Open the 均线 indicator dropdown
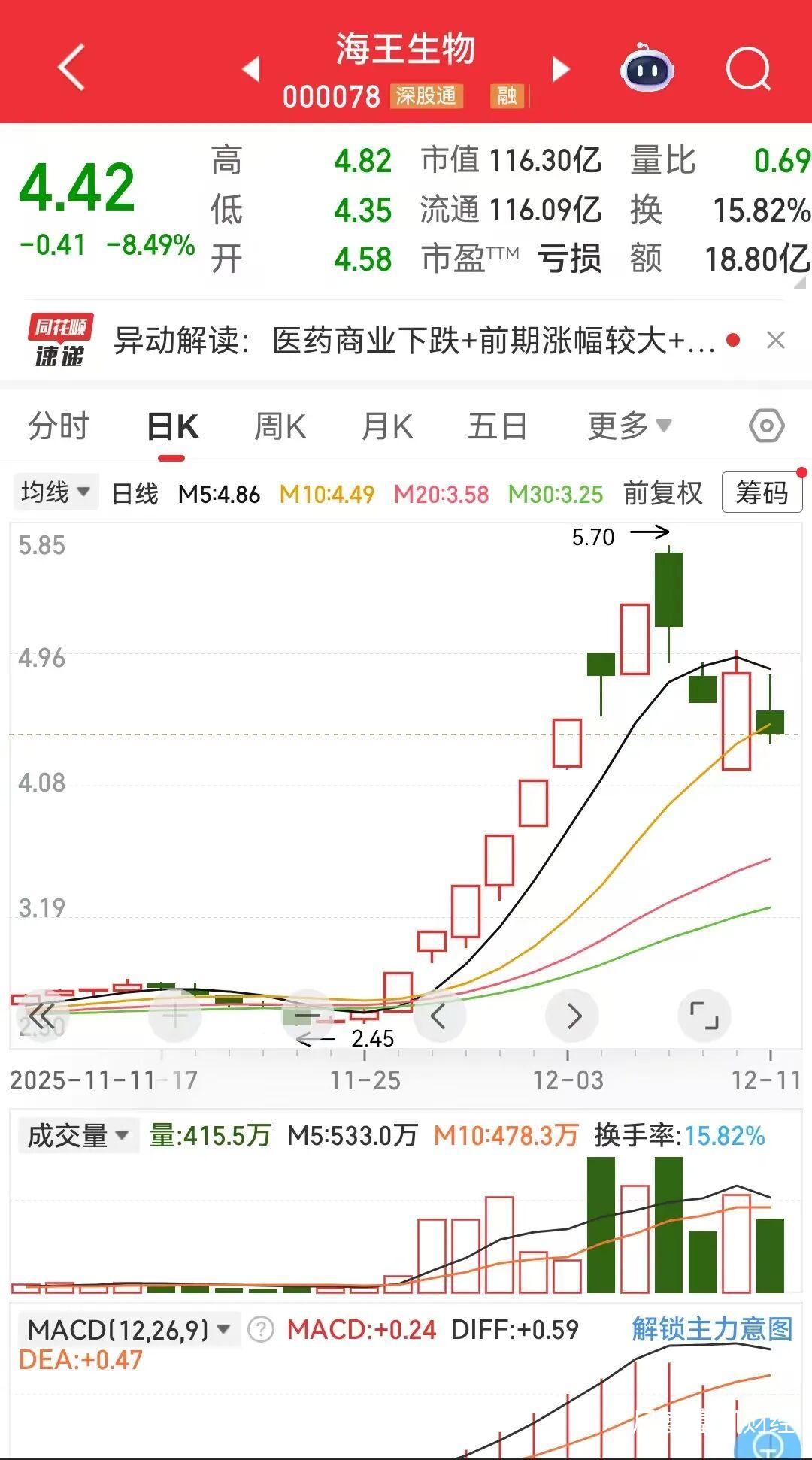812x1460 pixels. (55, 493)
